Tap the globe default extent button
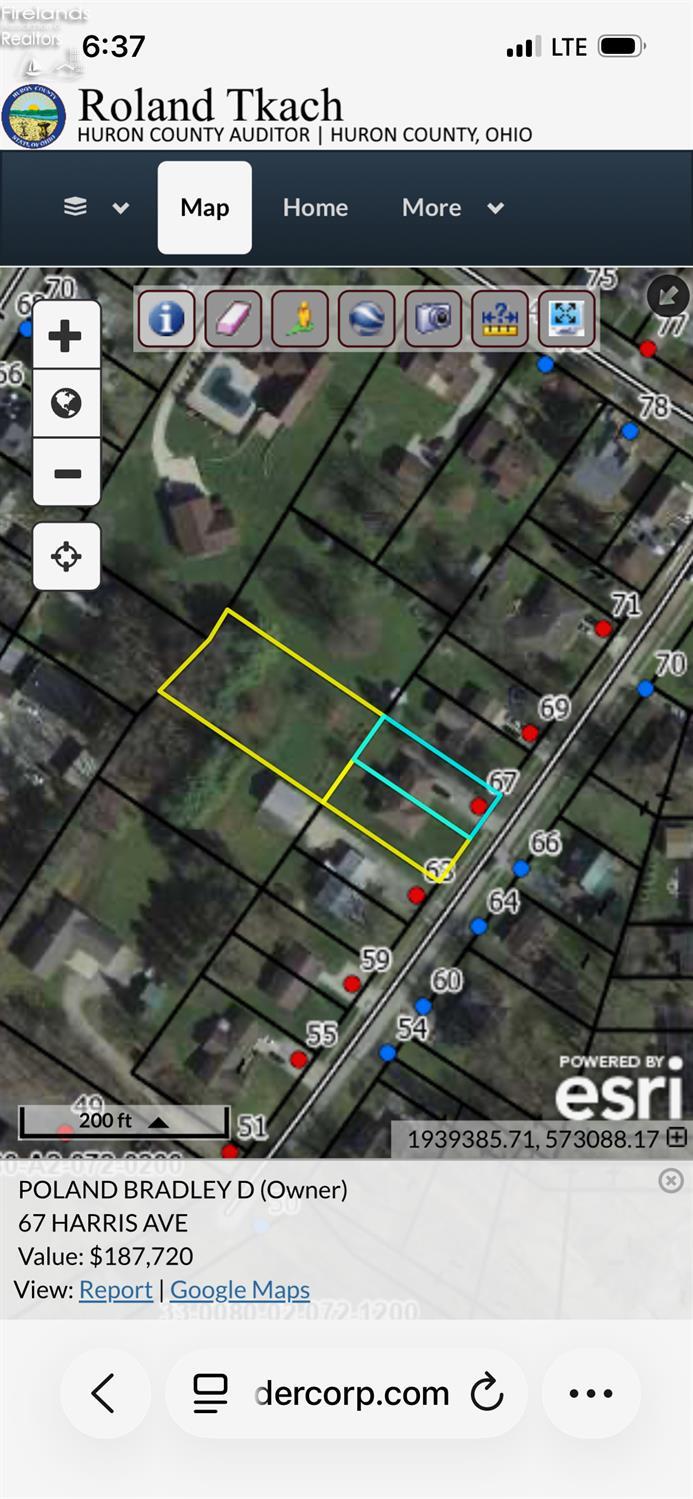 pos(66,404)
